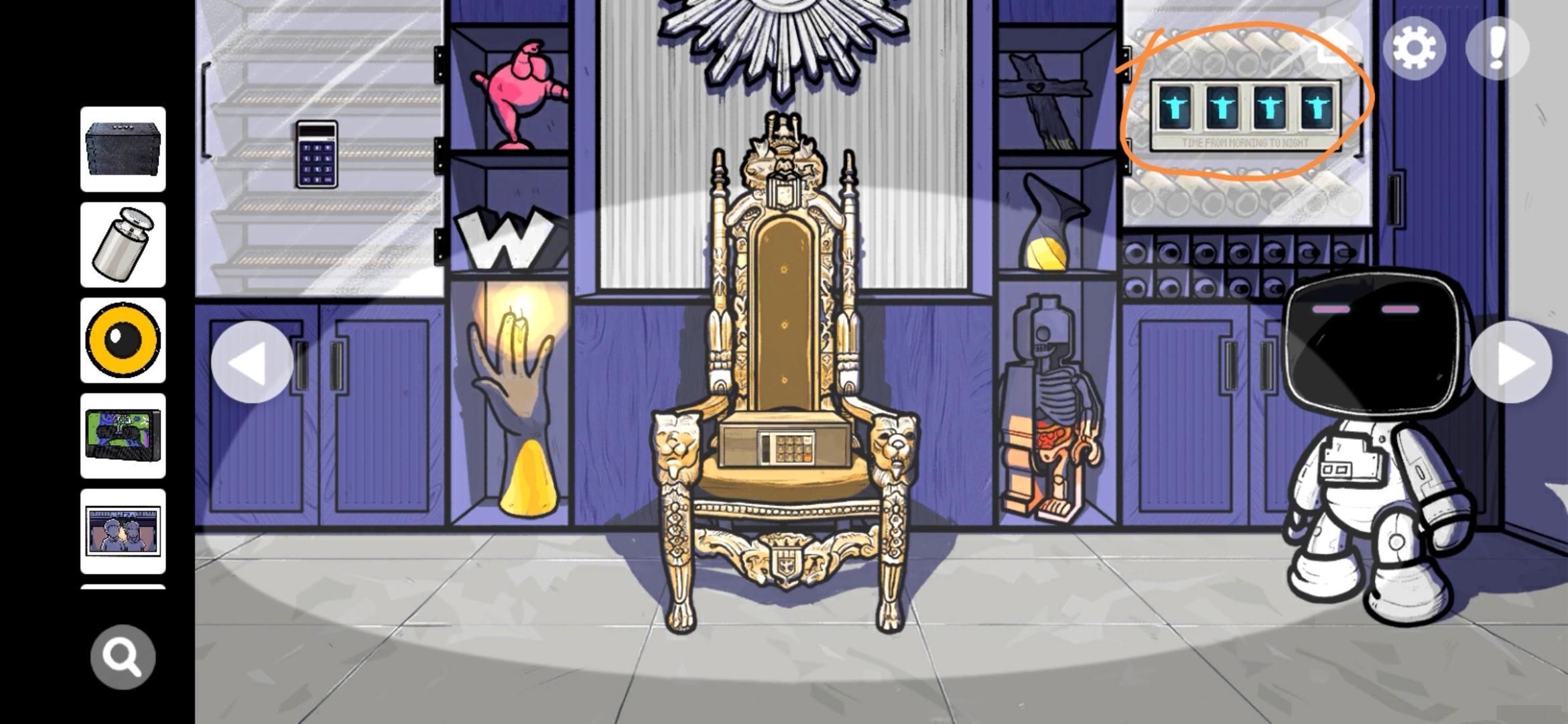The height and width of the screenshot is (724, 1568).
Task: Select the yellow eye inventory item
Action: pyautogui.click(x=123, y=341)
